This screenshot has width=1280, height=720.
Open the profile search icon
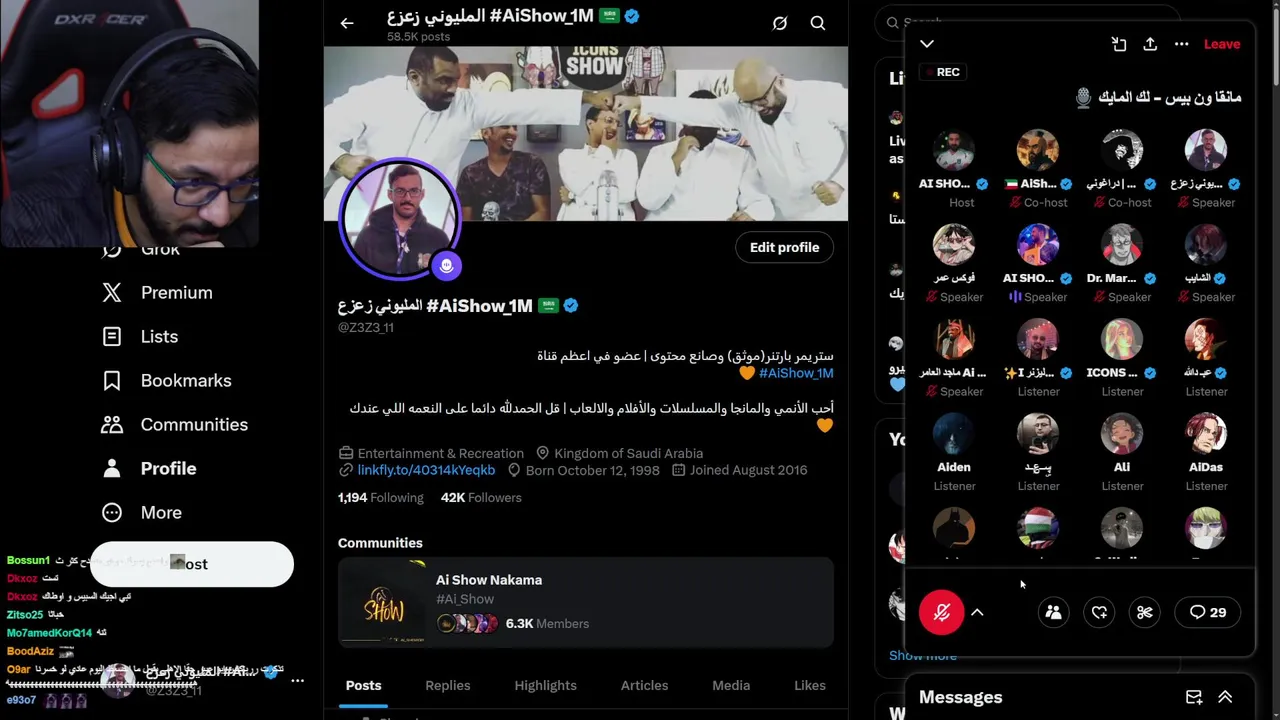(818, 23)
